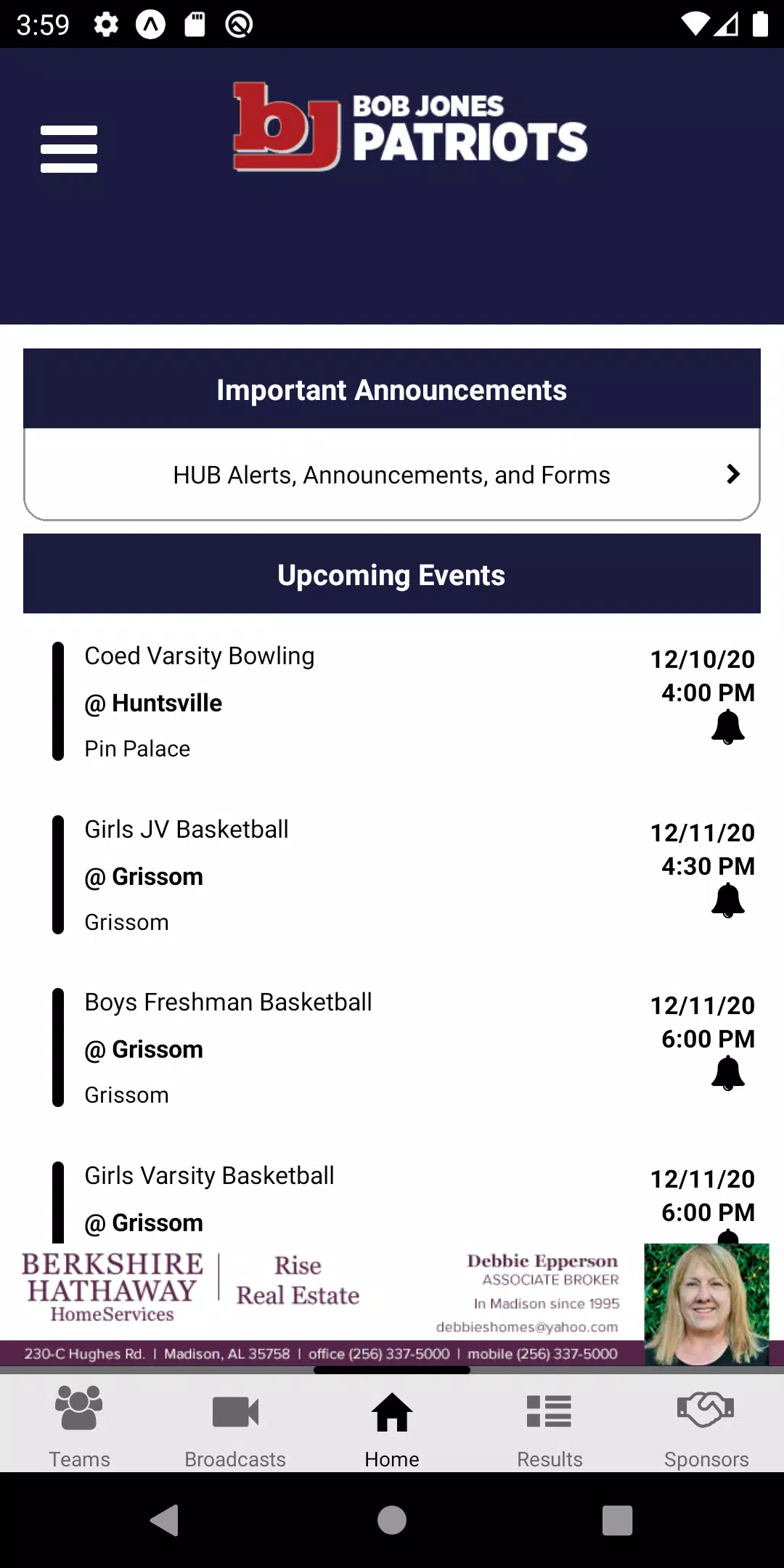Screen dimensions: 784x1568
Task: Select the Home tab
Action: click(x=392, y=1426)
